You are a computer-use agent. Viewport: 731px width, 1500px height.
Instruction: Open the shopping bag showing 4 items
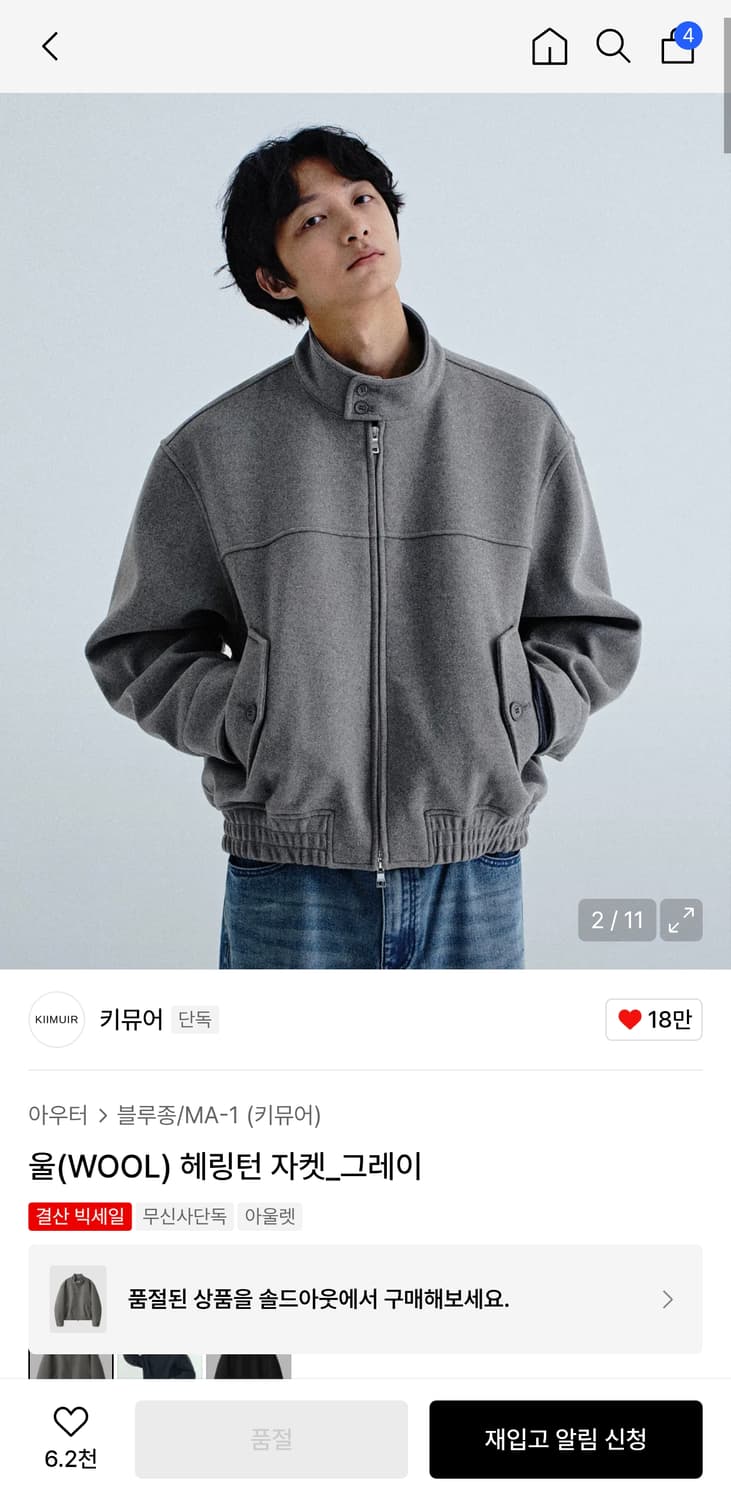[678, 46]
